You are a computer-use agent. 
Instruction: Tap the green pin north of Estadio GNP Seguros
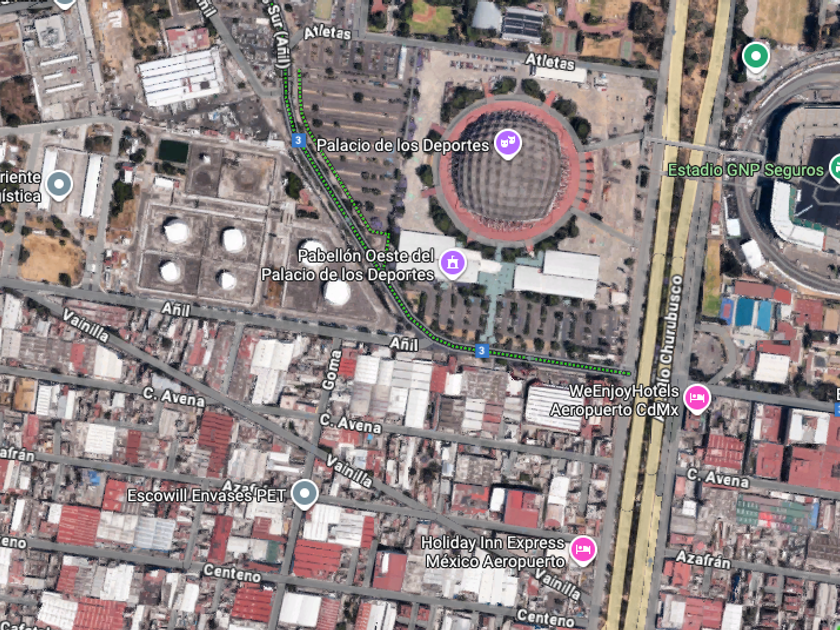click(x=756, y=56)
